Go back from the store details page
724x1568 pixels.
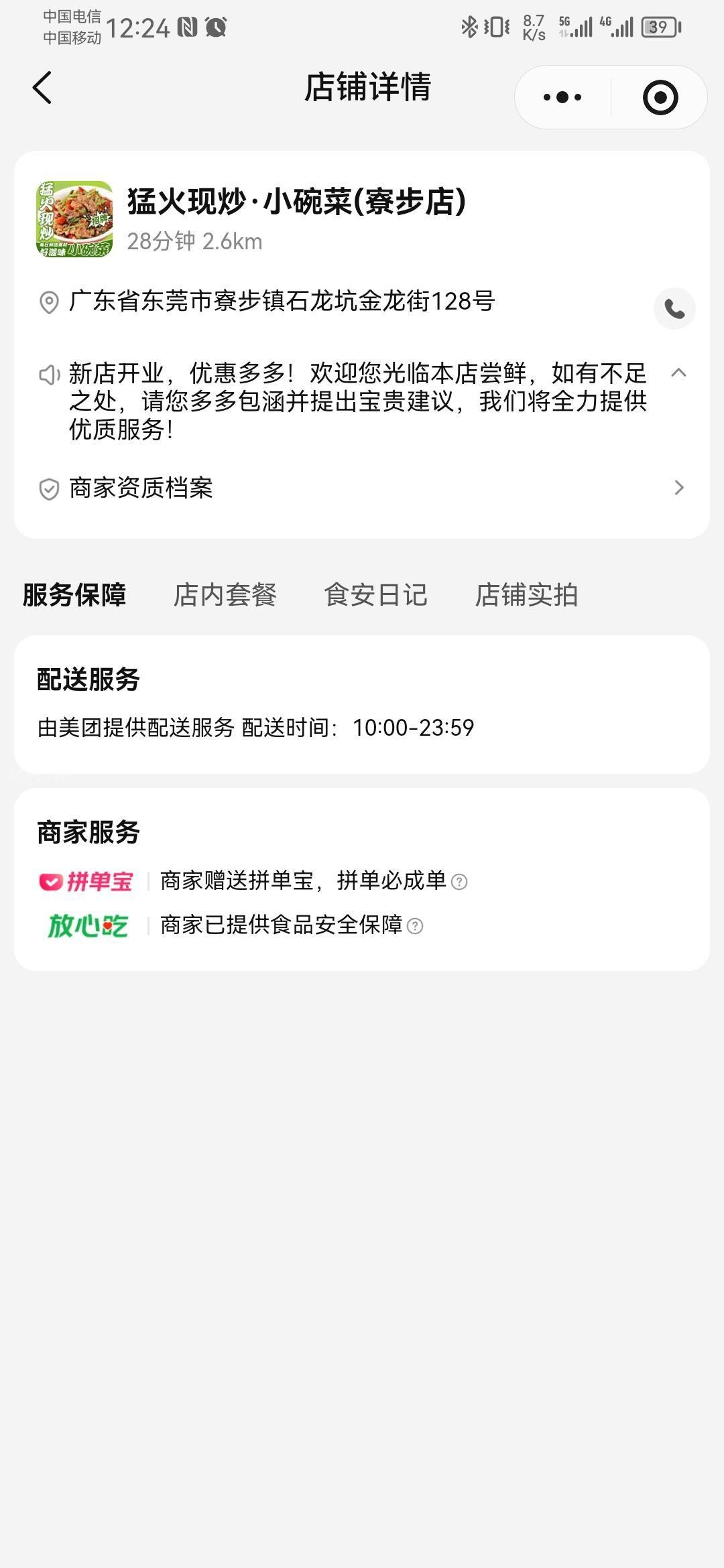point(42,88)
